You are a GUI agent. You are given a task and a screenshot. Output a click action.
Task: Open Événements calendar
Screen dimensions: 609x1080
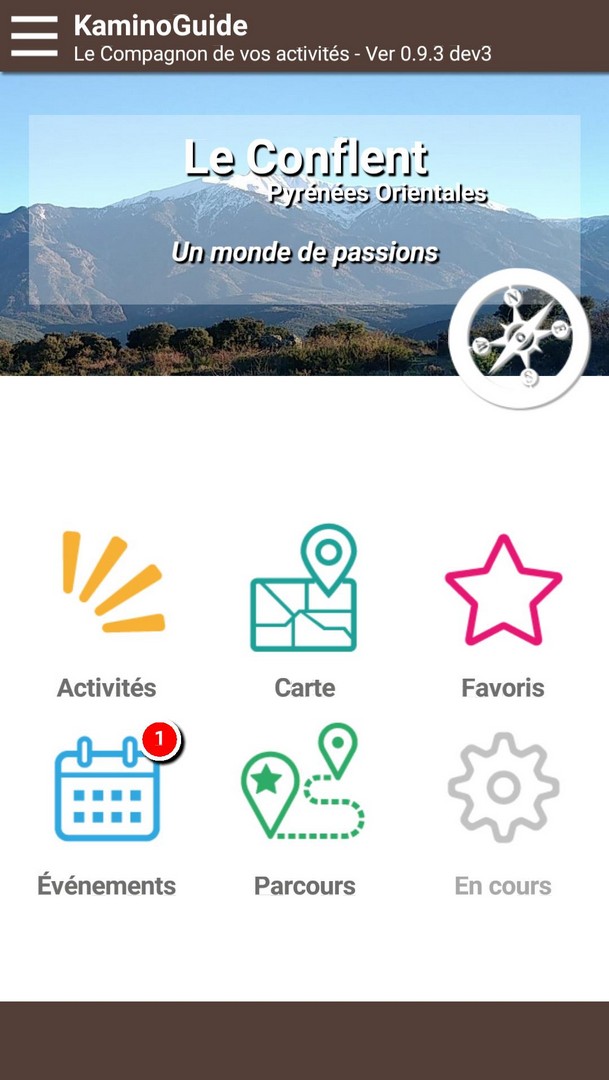[107, 810]
